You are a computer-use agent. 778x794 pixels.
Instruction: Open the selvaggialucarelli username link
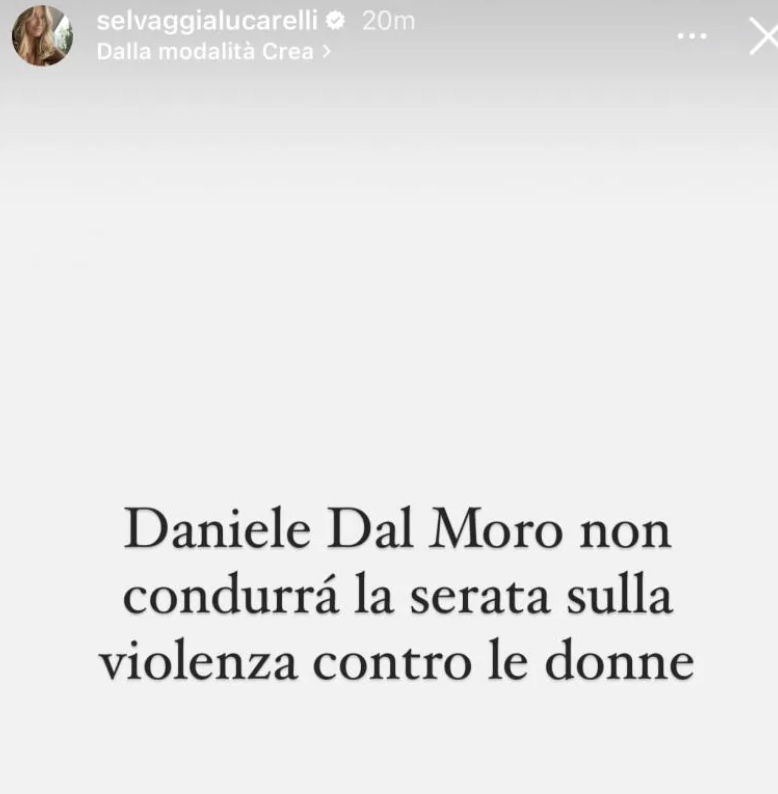(x=207, y=20)
